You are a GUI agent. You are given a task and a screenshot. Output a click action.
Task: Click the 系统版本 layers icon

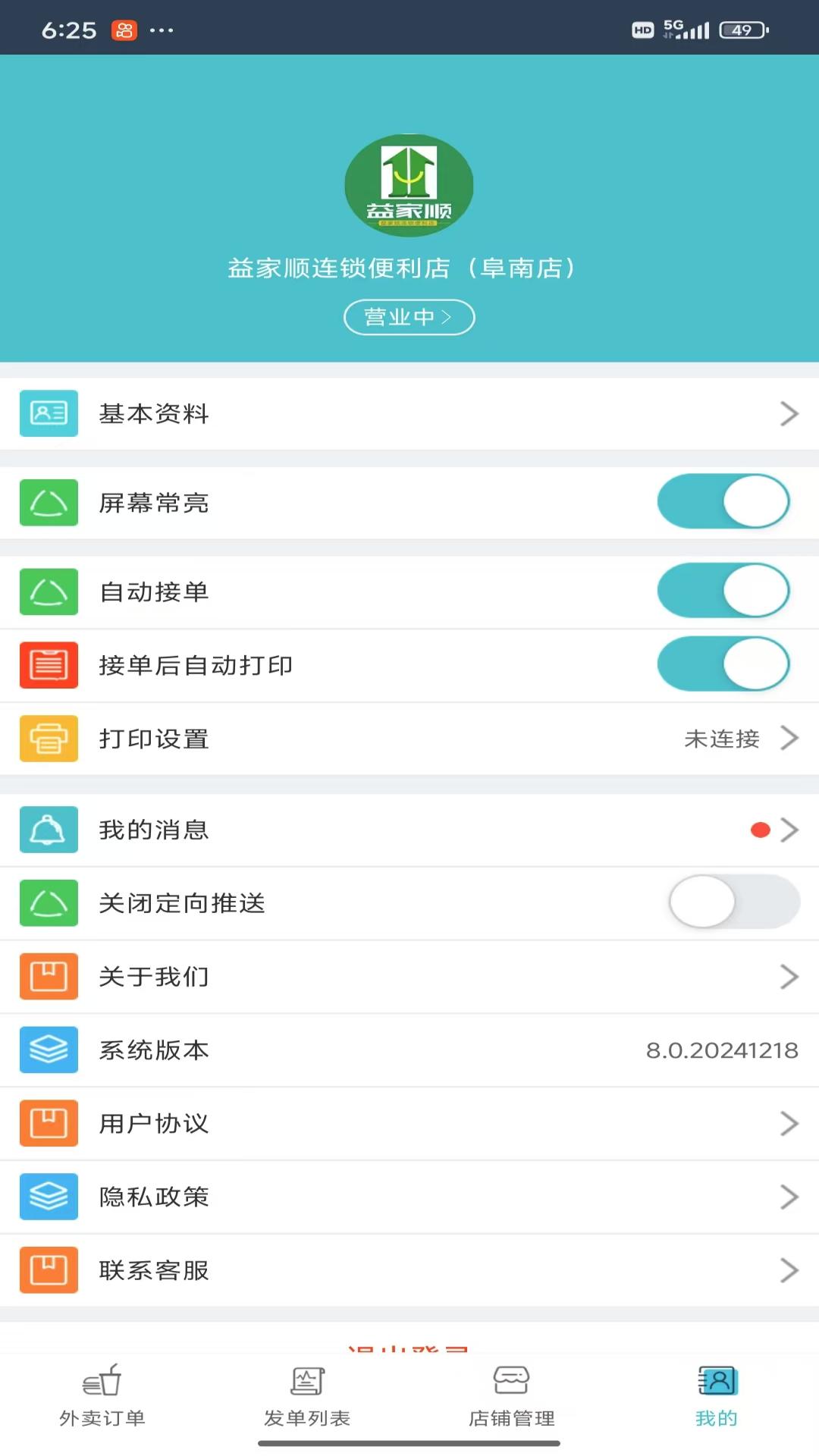click(49, 1050)
